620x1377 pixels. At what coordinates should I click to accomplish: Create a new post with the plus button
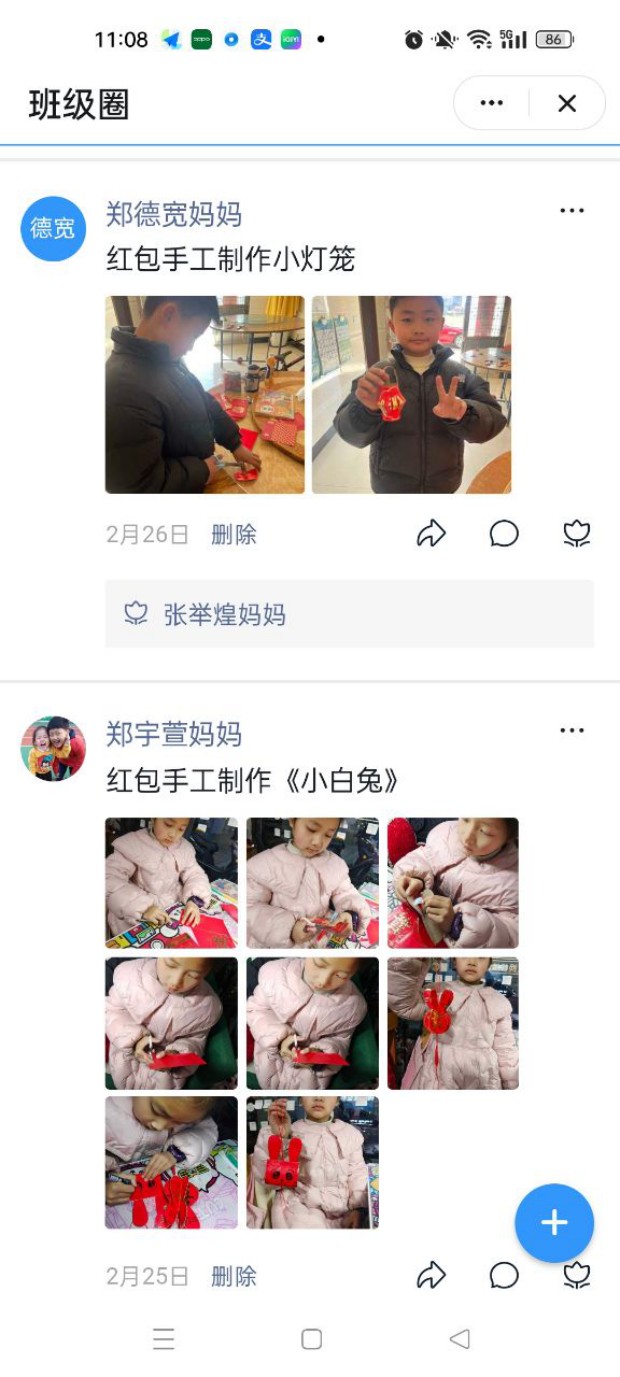554,1222
